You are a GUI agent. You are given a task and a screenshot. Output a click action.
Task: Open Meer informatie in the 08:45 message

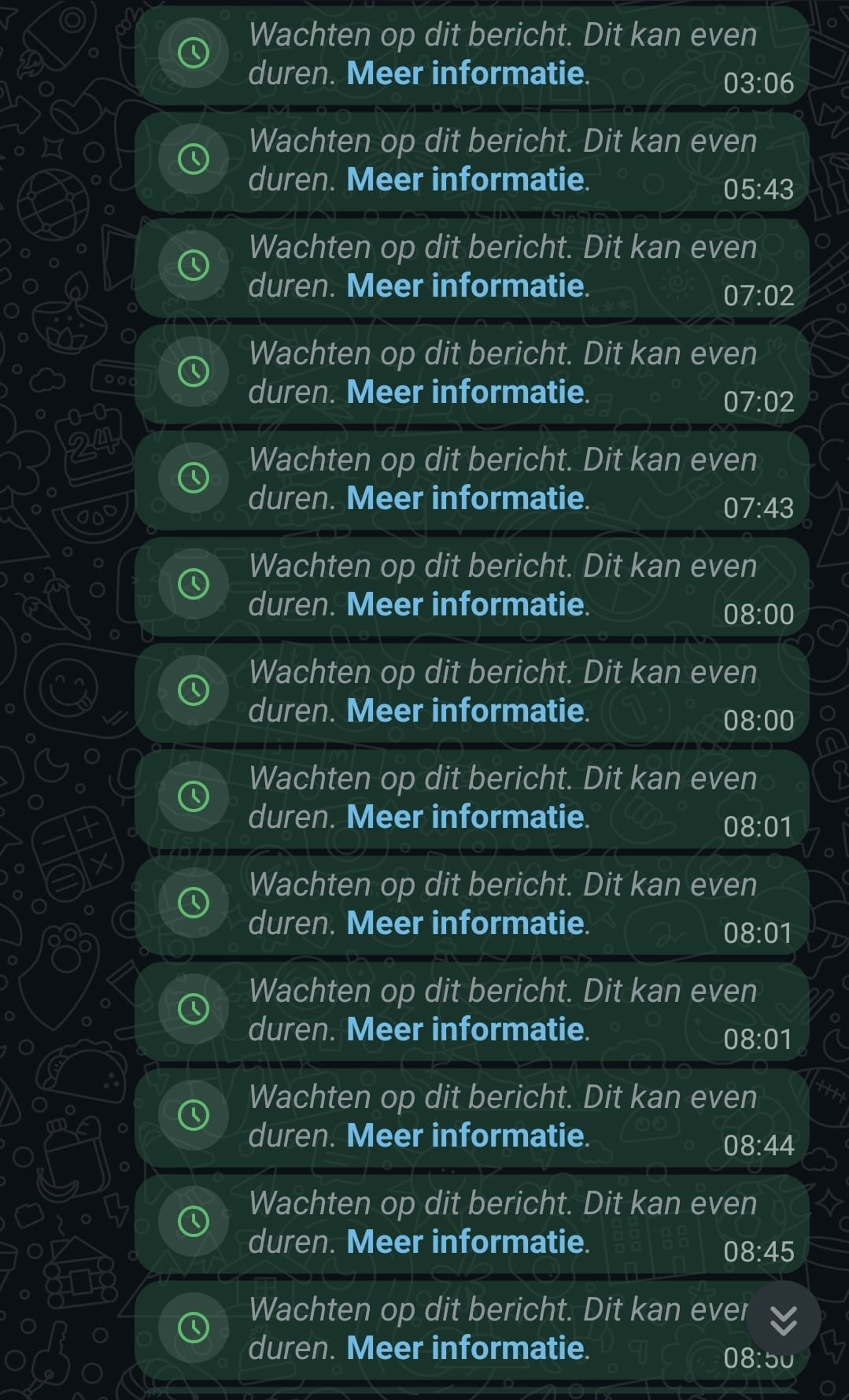click(x=466, y=1242)
